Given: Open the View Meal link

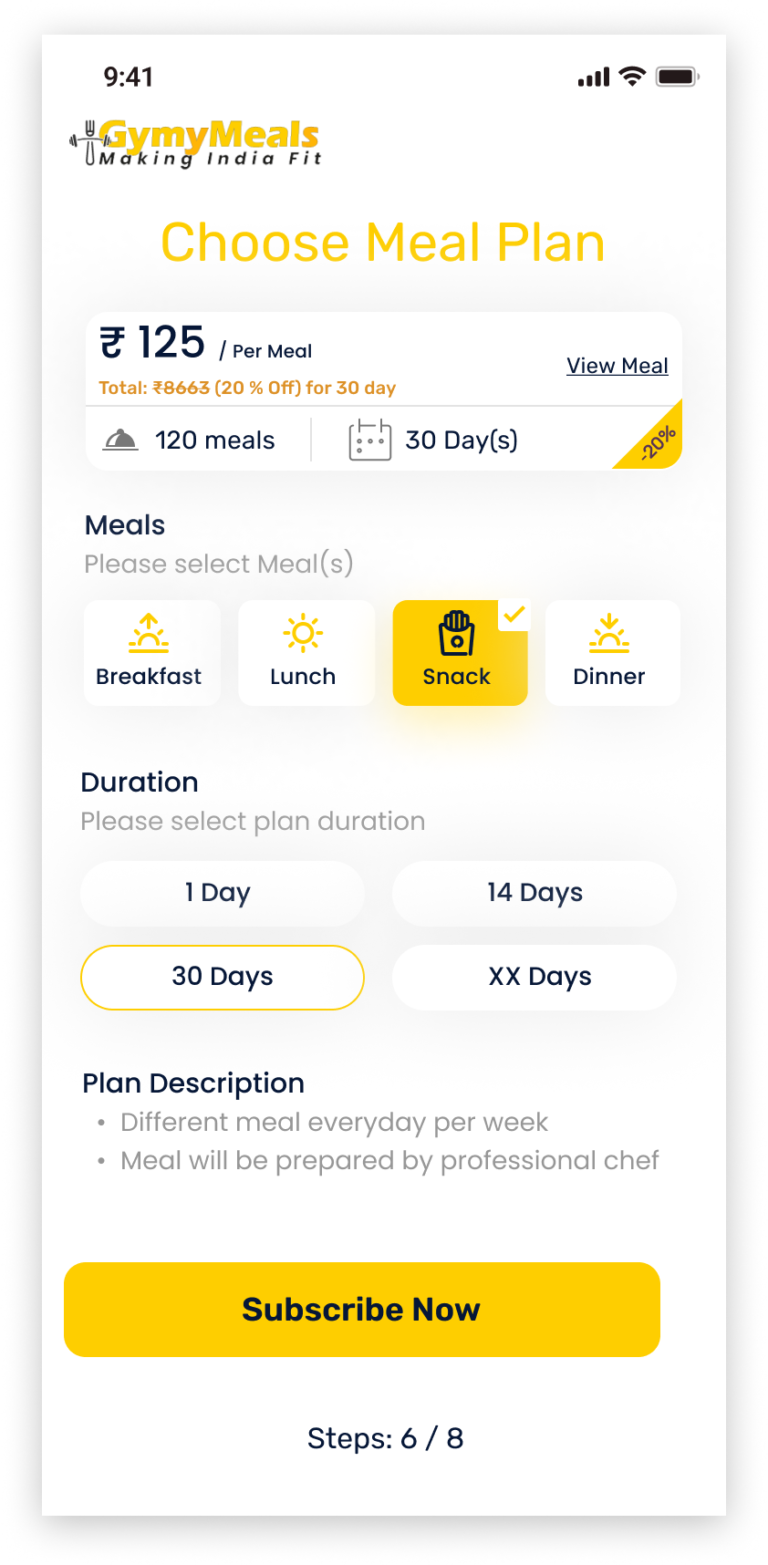Looking at the screenshot, I should click(x=616, y=364).
